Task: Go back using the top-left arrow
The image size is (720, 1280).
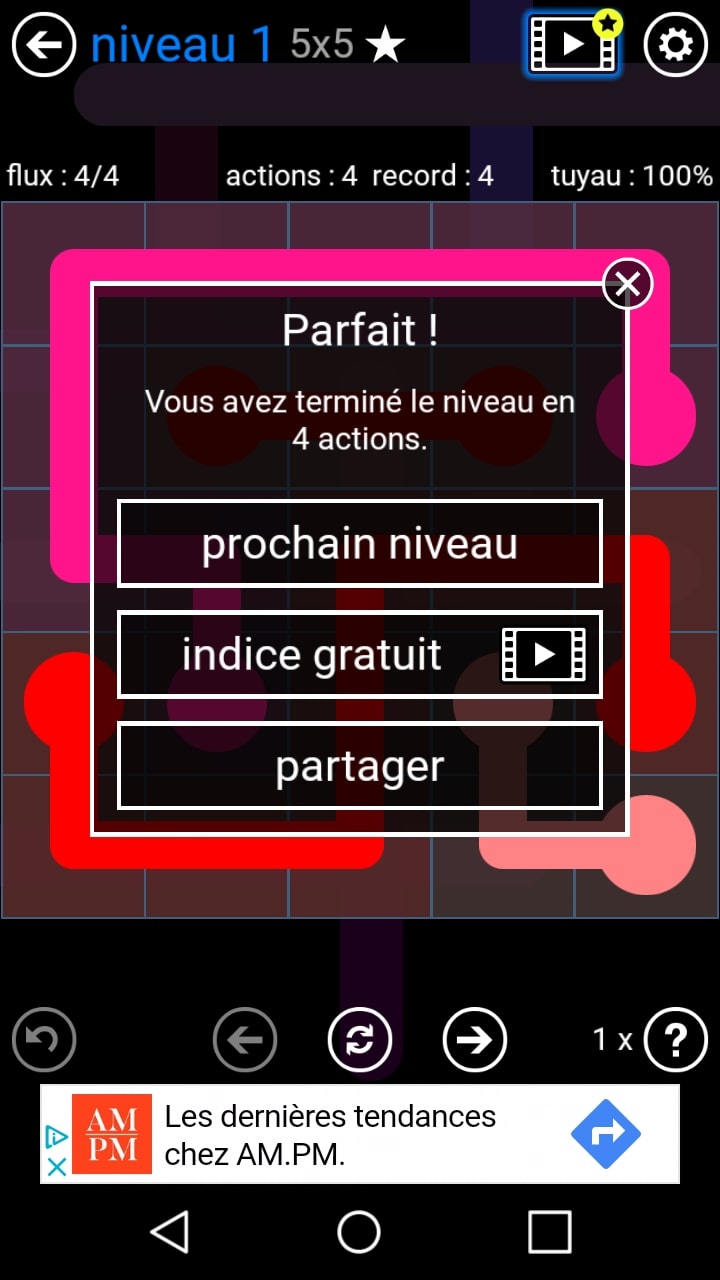Action: pos(44,44)
